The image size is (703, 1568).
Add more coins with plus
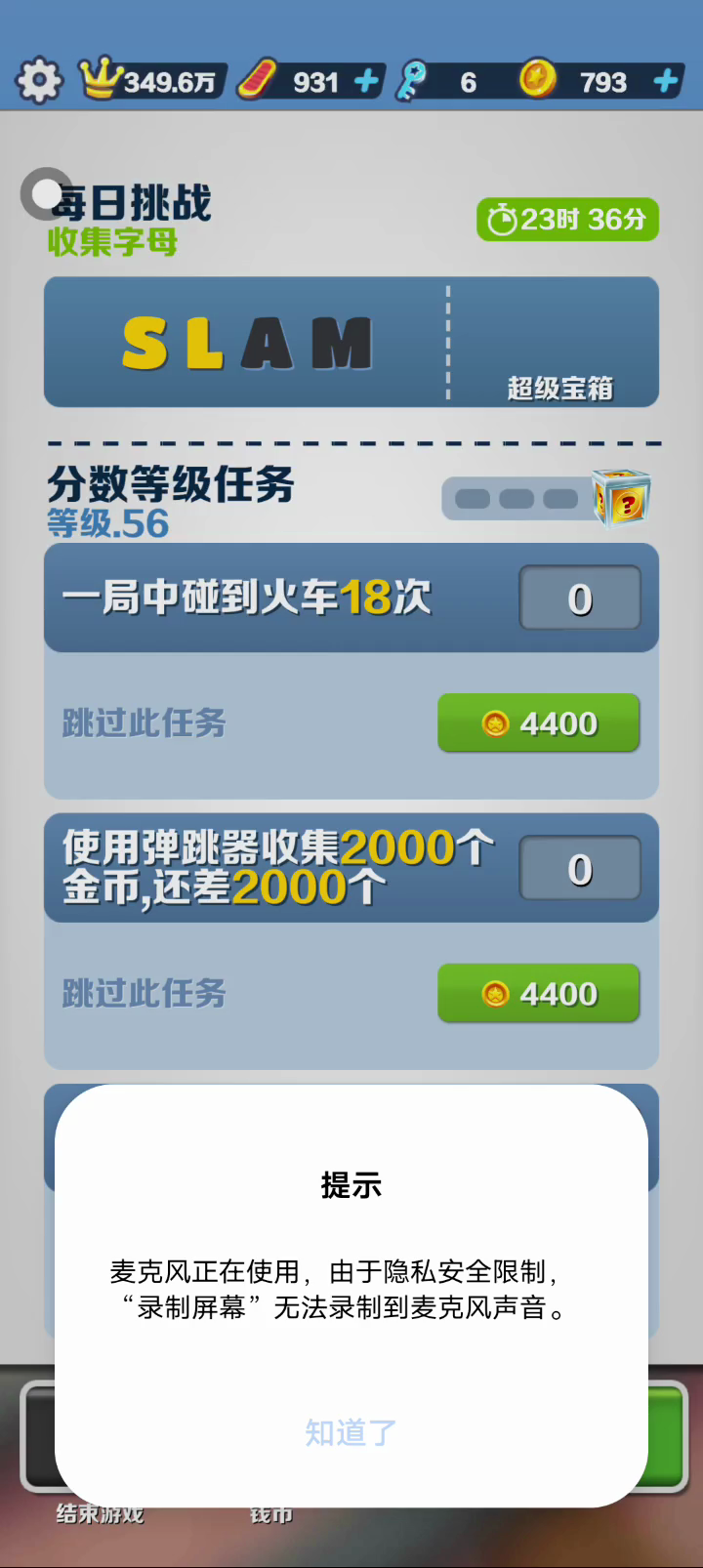(666, 81)
